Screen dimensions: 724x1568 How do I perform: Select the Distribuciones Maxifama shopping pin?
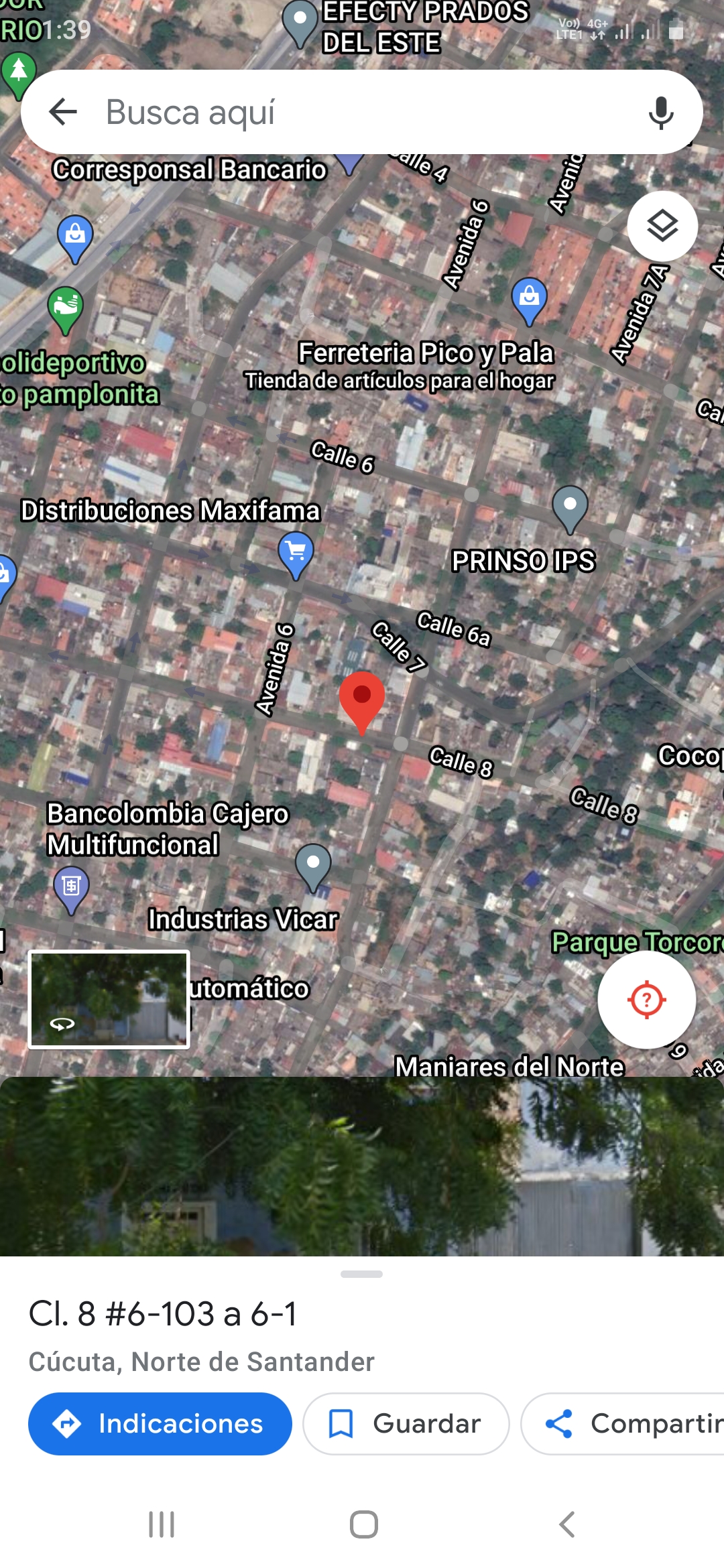click(x=296, y=553)
